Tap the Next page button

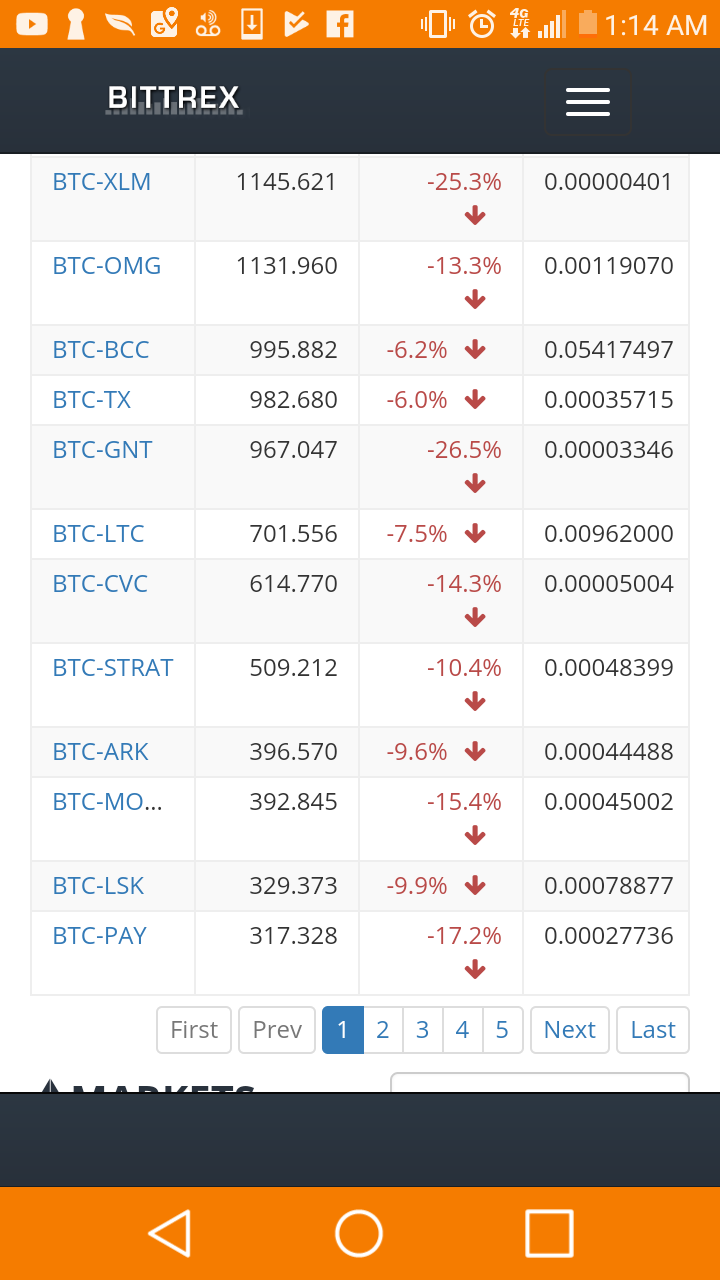pos(570,1030)
